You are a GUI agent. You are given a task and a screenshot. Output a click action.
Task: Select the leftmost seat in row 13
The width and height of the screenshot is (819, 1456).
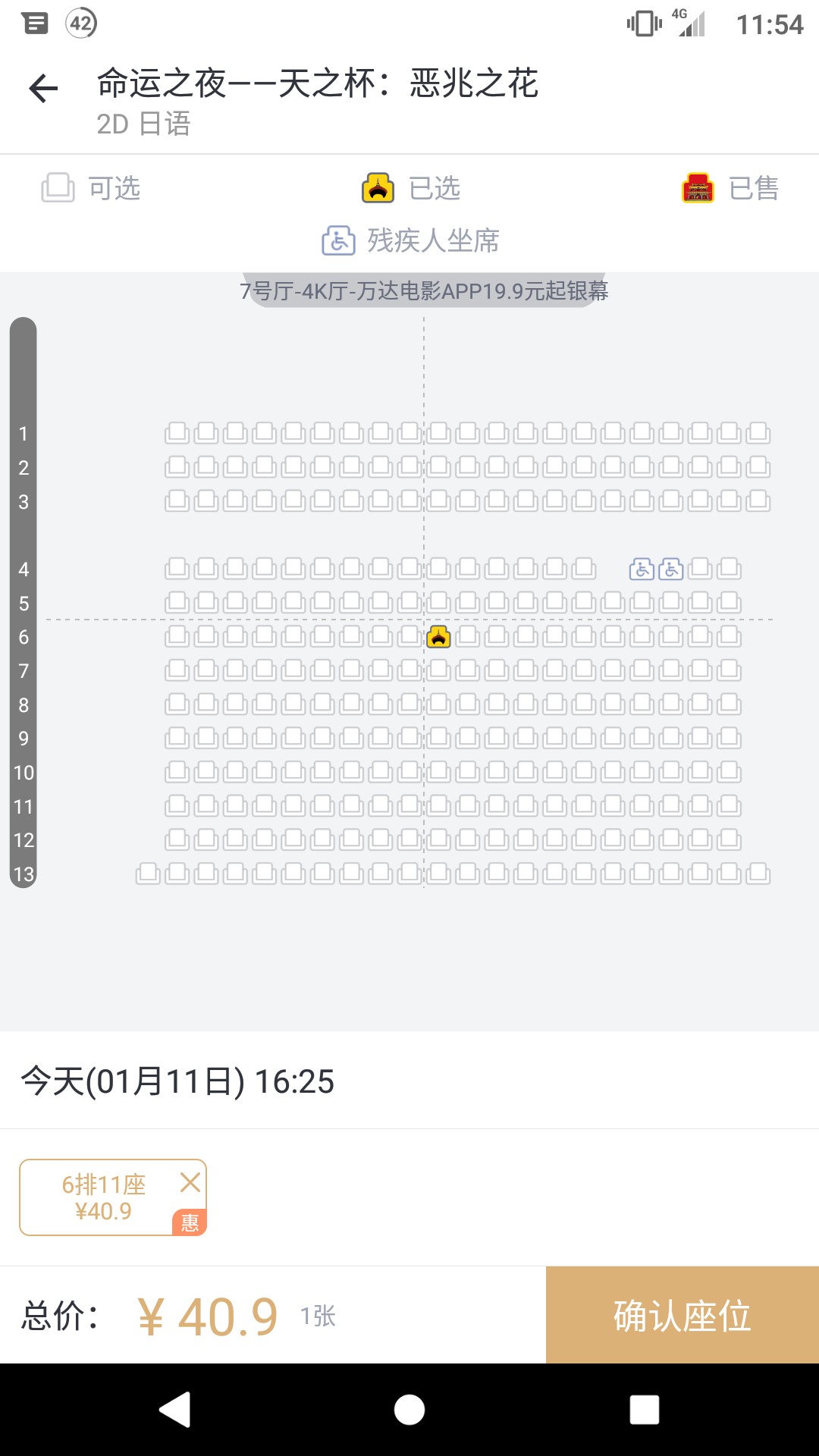tap(148, 874)
